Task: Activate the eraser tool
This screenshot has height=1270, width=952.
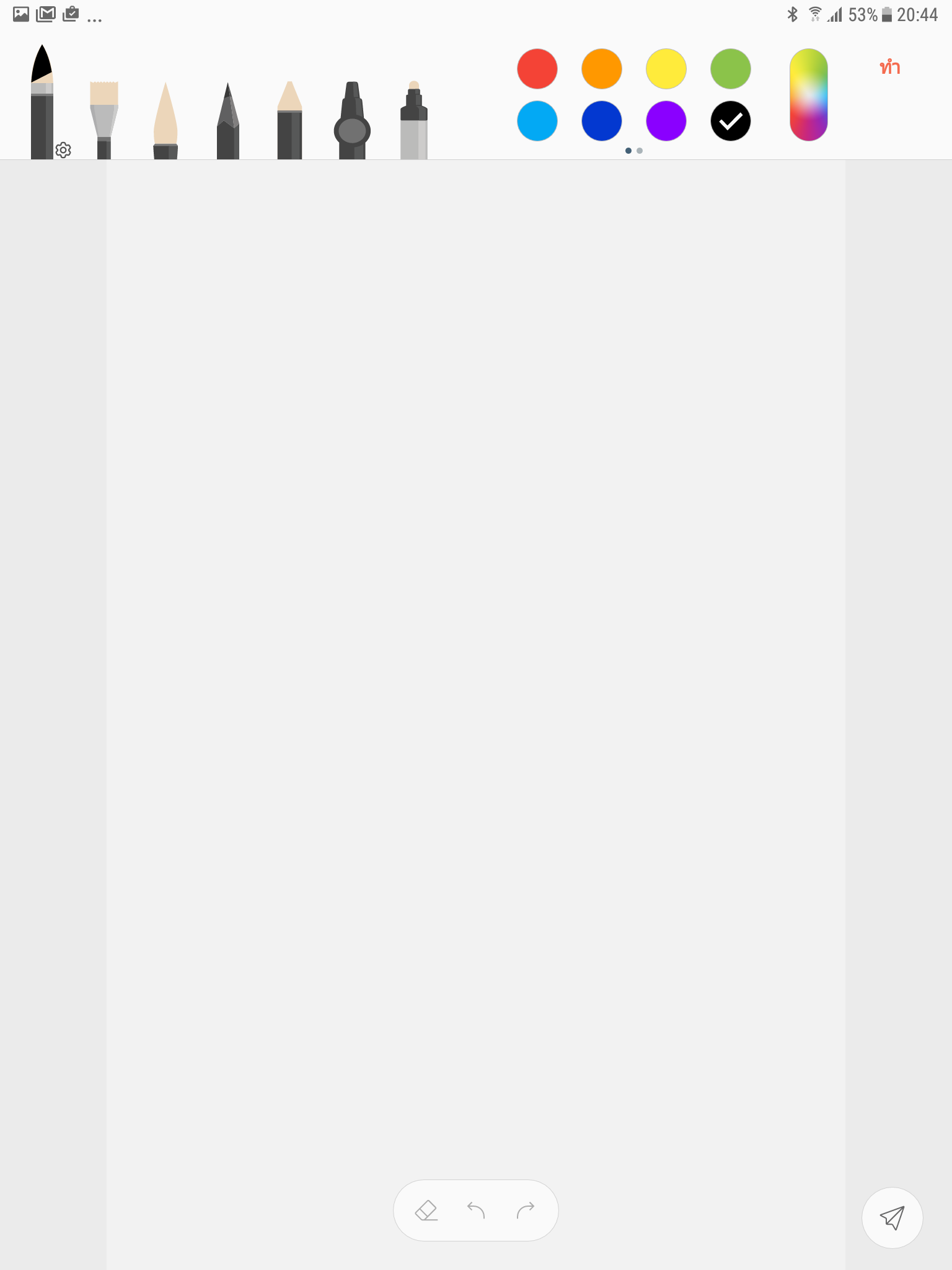Action: 426,1210
